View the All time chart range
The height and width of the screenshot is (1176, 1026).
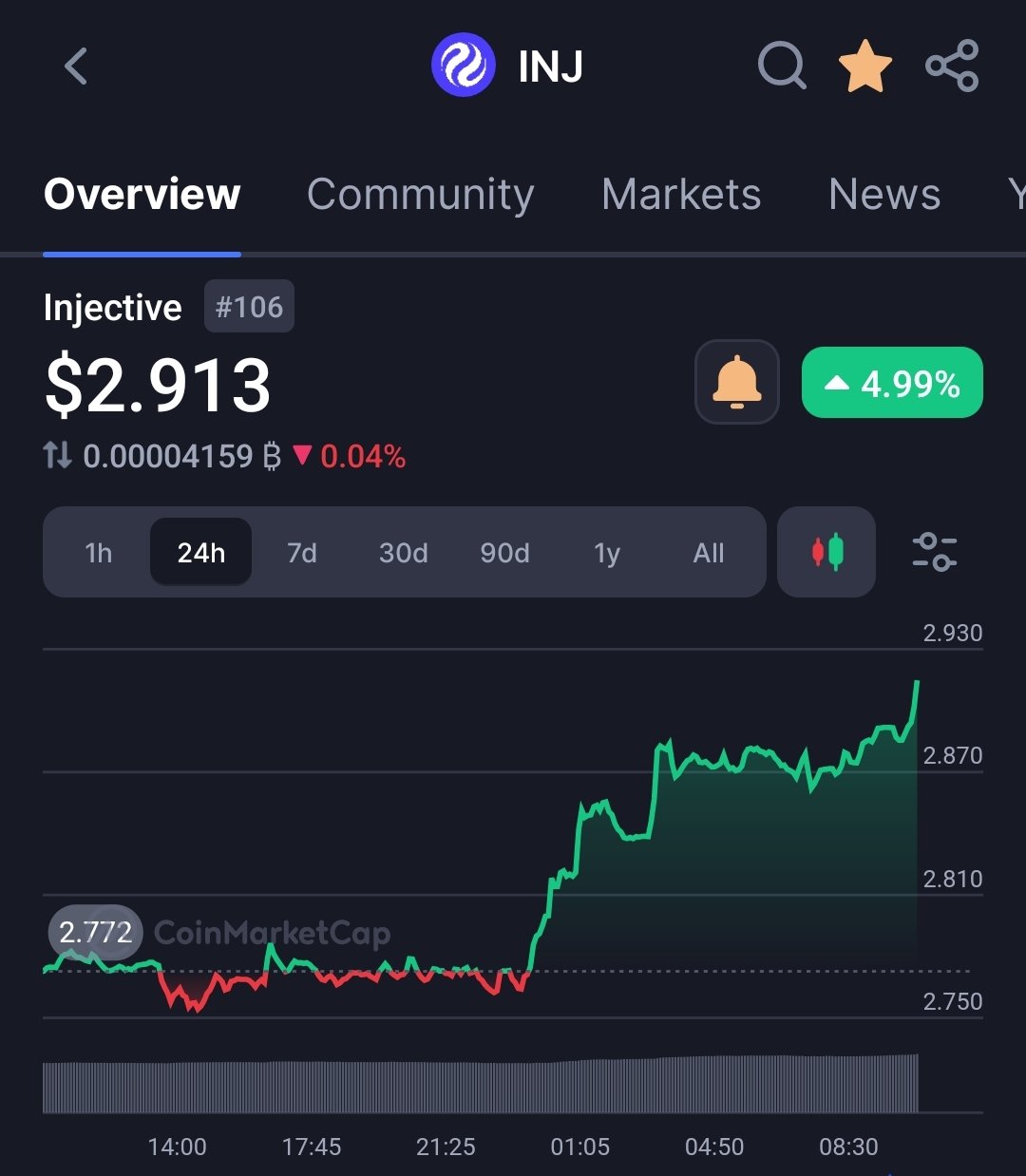[709, 553]
